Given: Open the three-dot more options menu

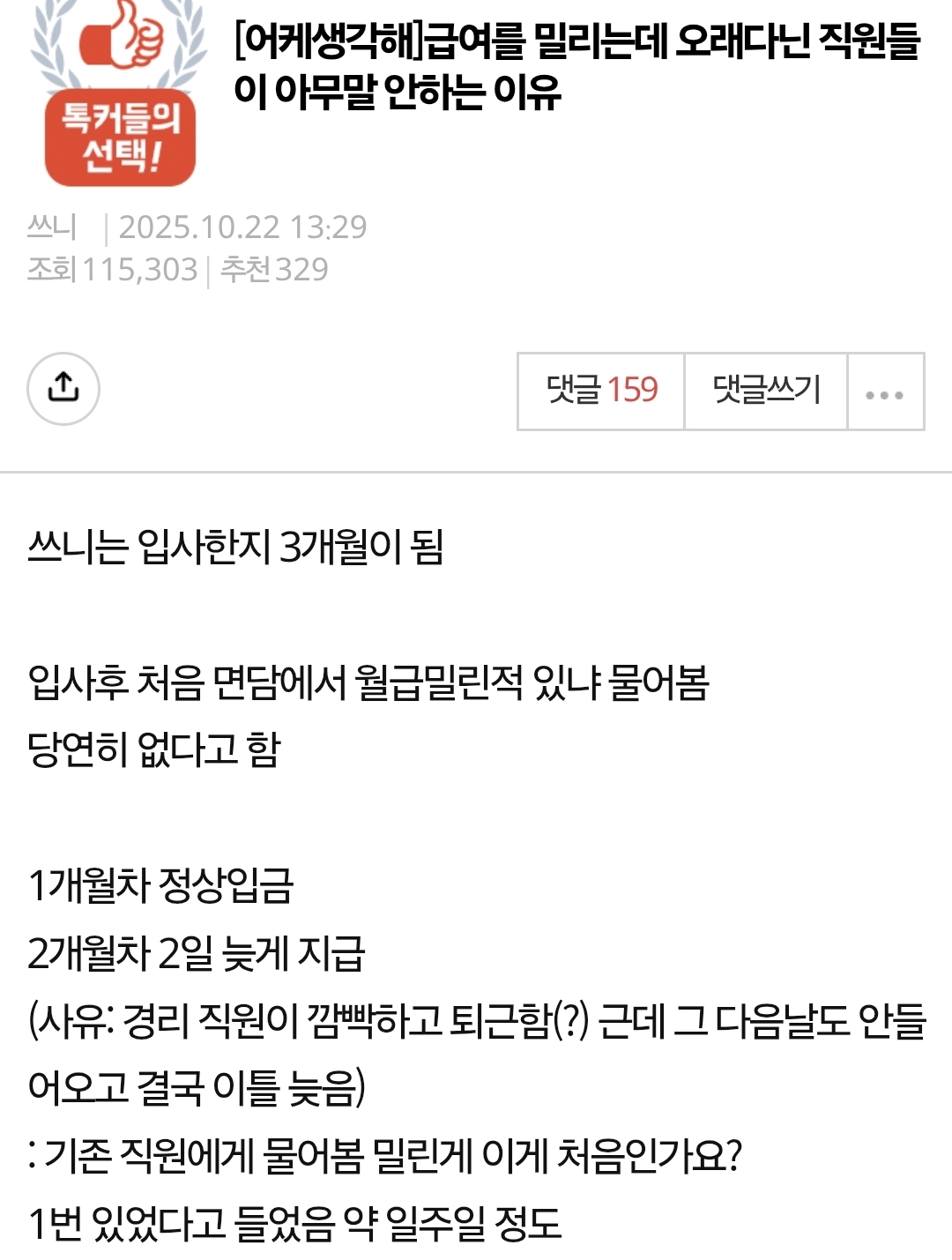Looking at the screenshot, I should tap(885, 391).
